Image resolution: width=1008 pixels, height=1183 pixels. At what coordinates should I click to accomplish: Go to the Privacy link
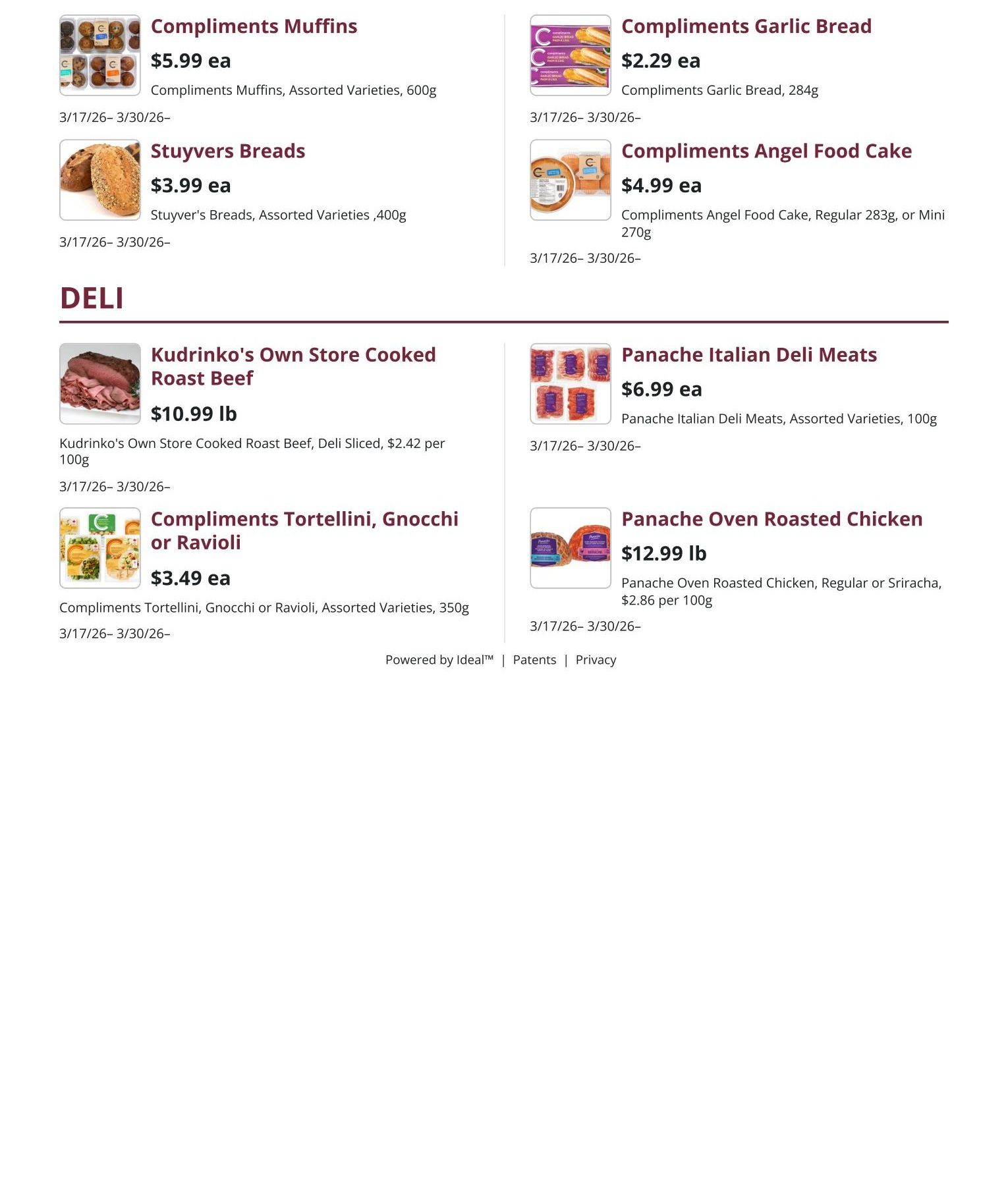596,660
